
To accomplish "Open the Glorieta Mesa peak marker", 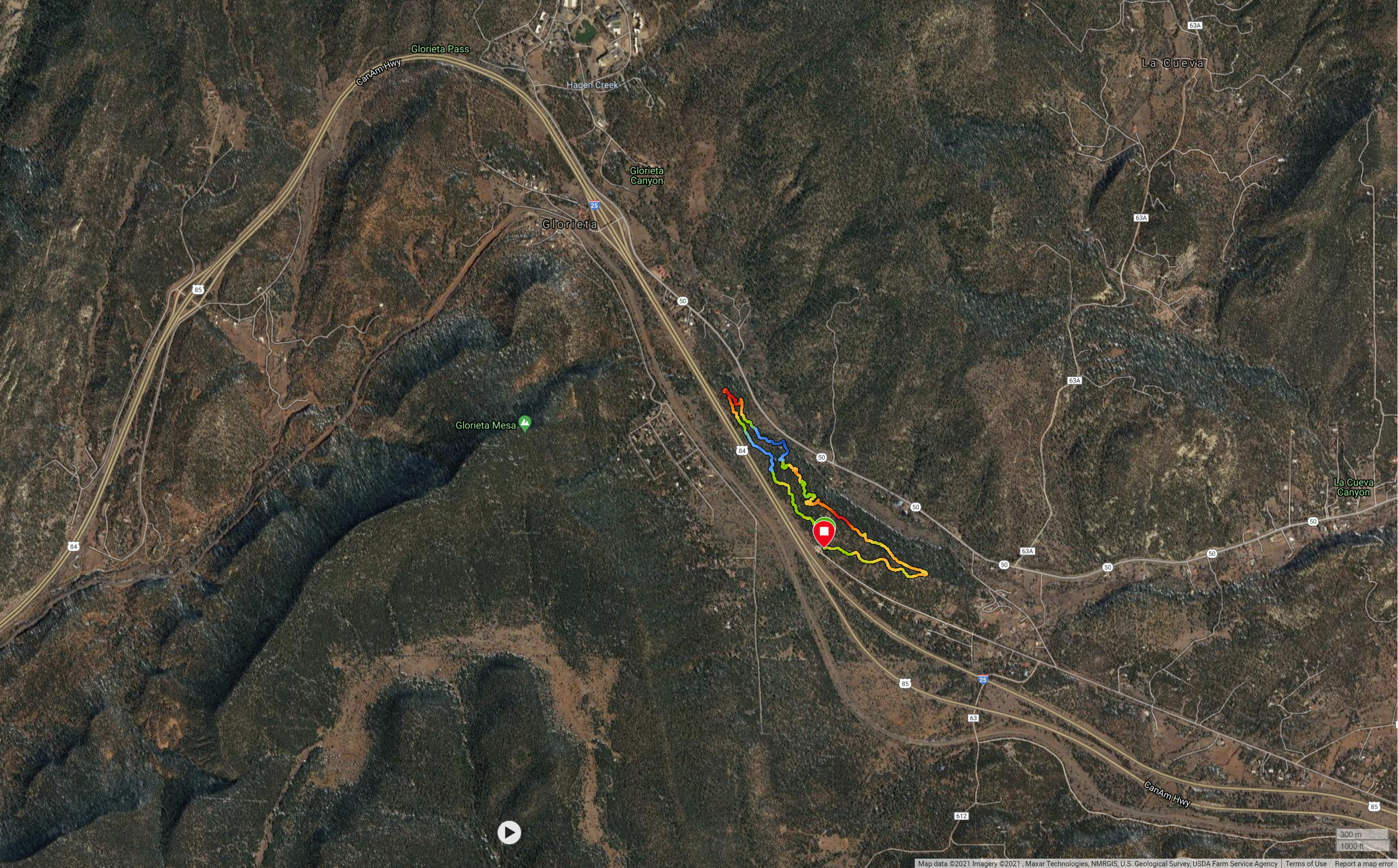I will click(x=524, y=424).
